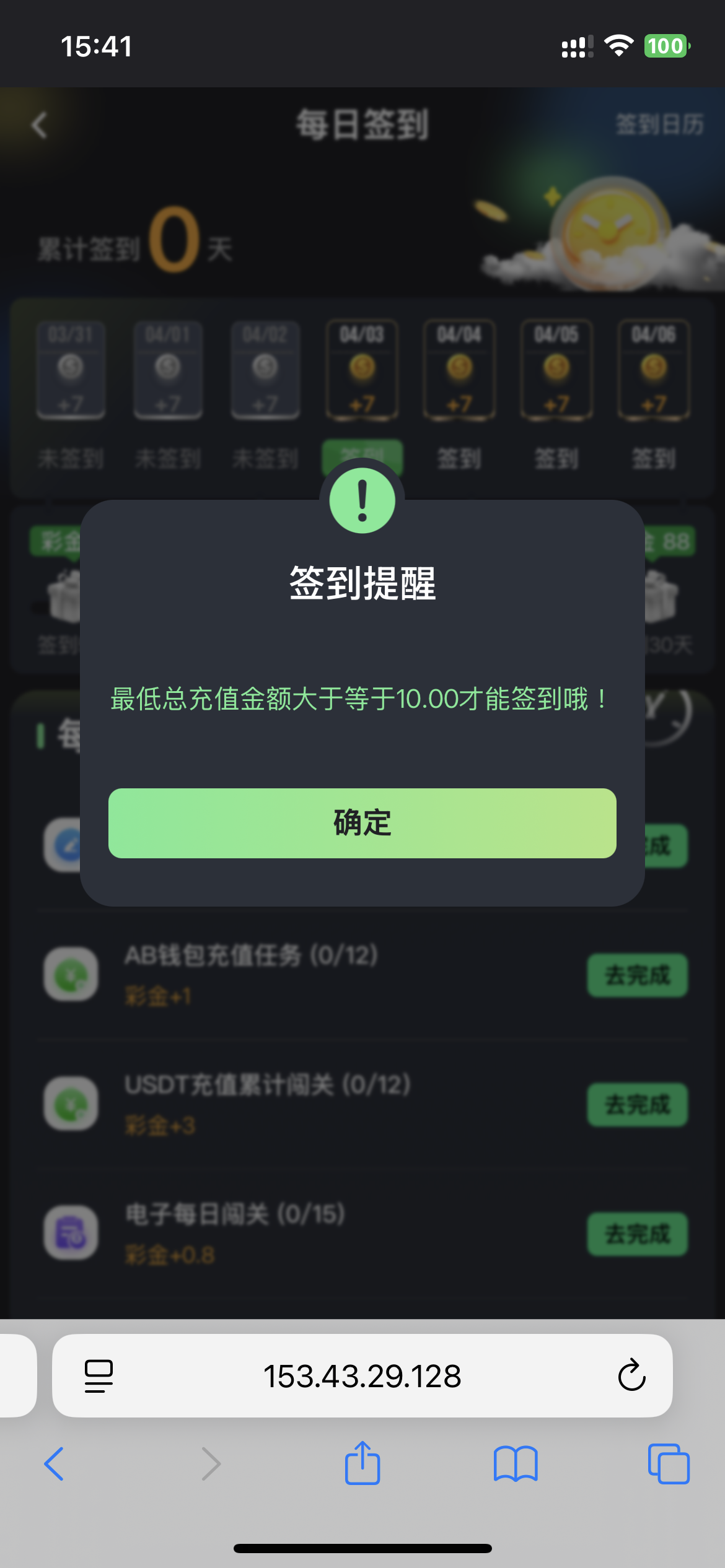Tap 签到 under the 04/05 card

coord(555,458)
